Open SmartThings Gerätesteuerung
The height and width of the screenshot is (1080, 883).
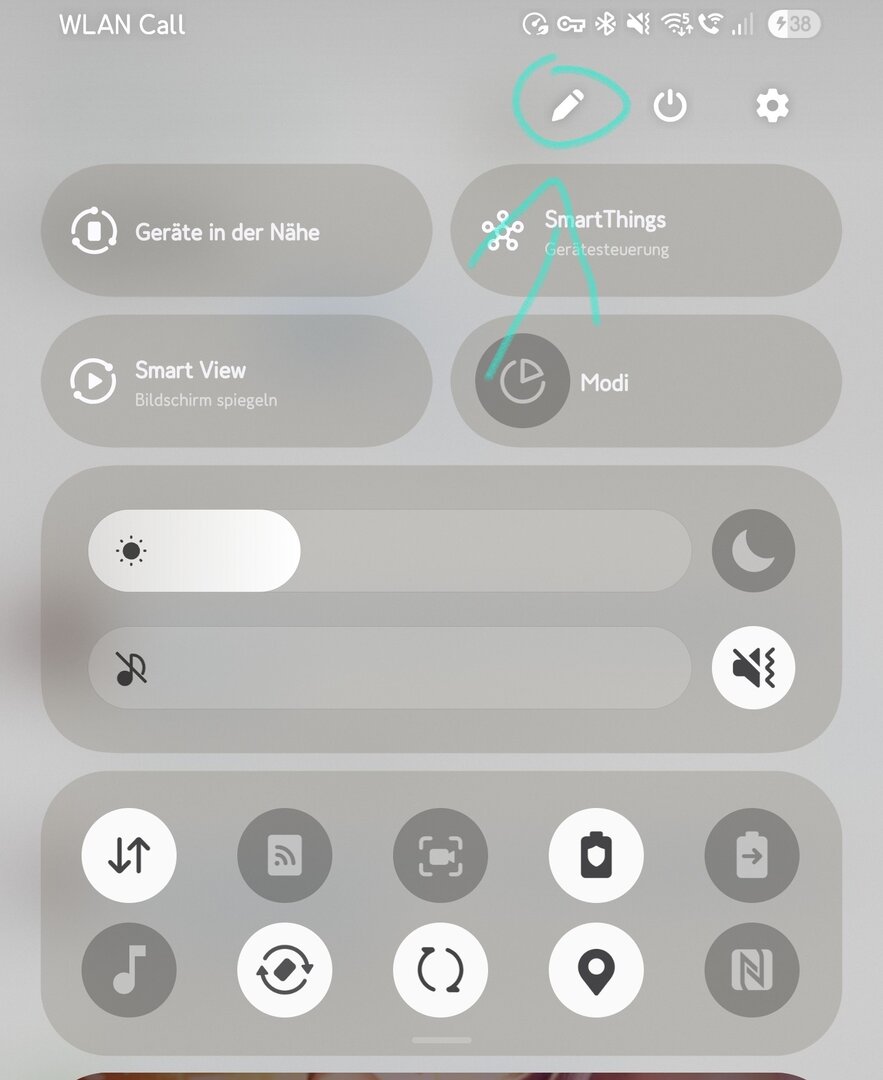pyautogui.click(x=646, y=231)
